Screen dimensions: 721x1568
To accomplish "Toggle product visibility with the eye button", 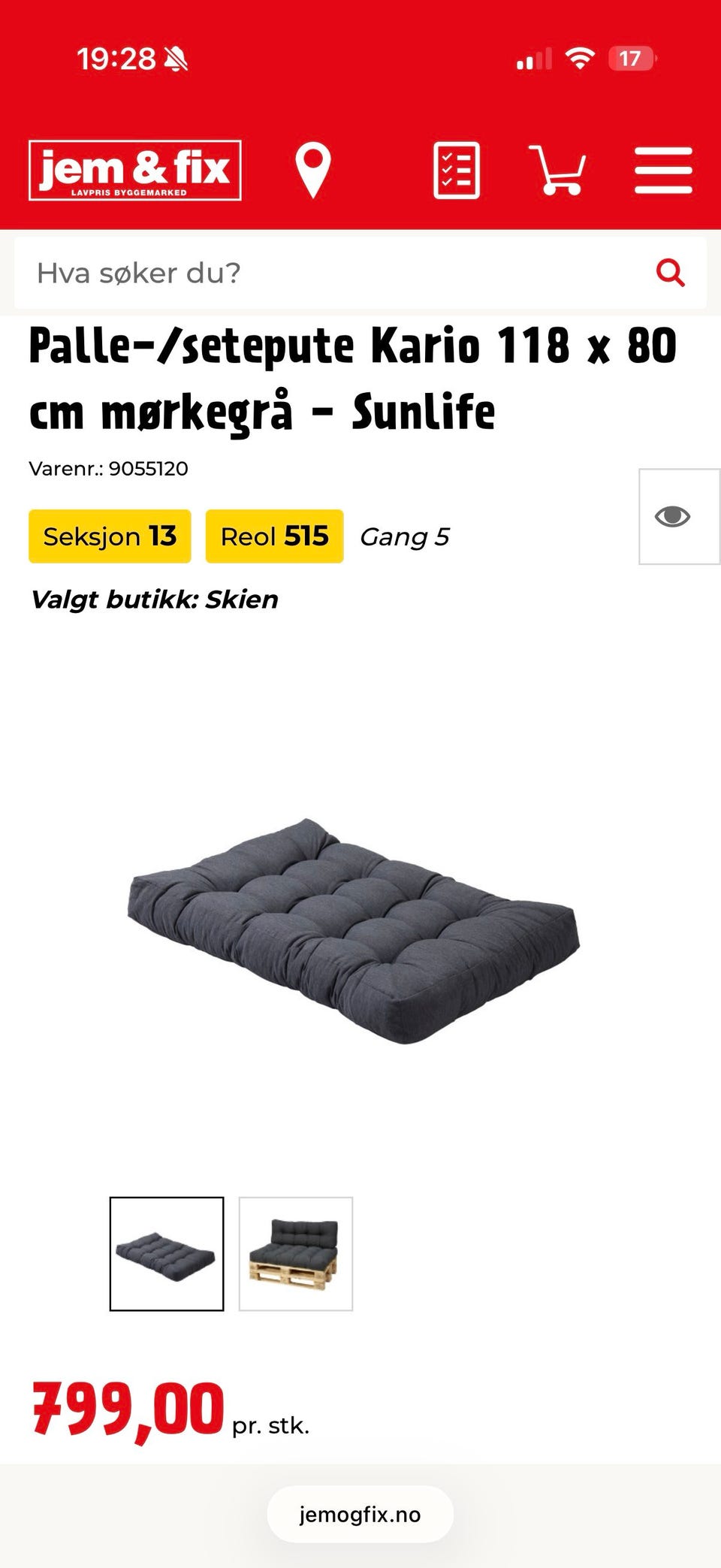I will click(x=674, y=516).
